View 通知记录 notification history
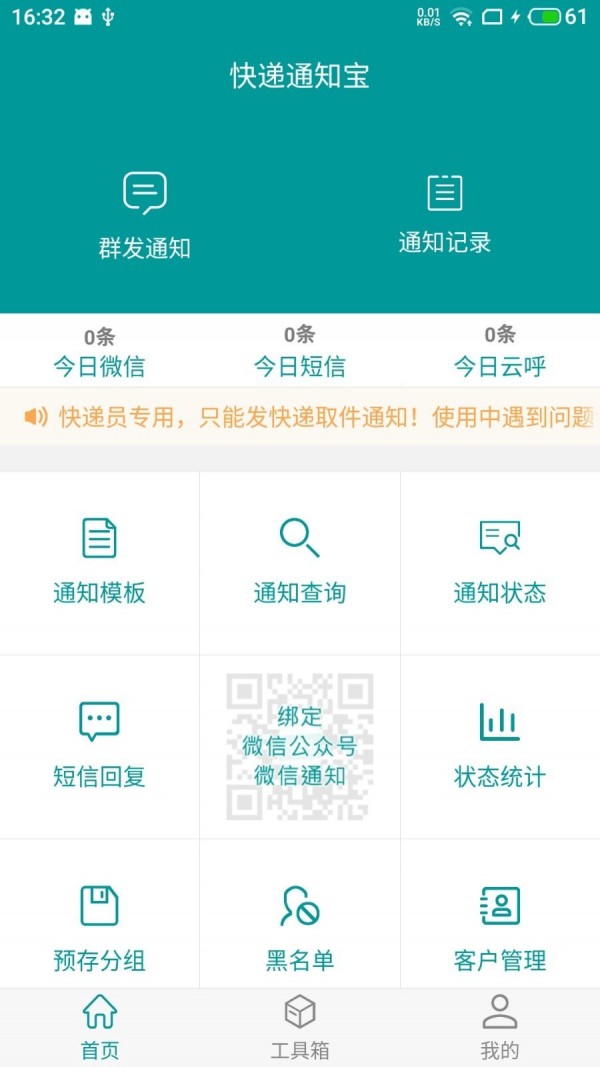The height and width of the screenshot is (1067, 600). click(x=445, y=213)
